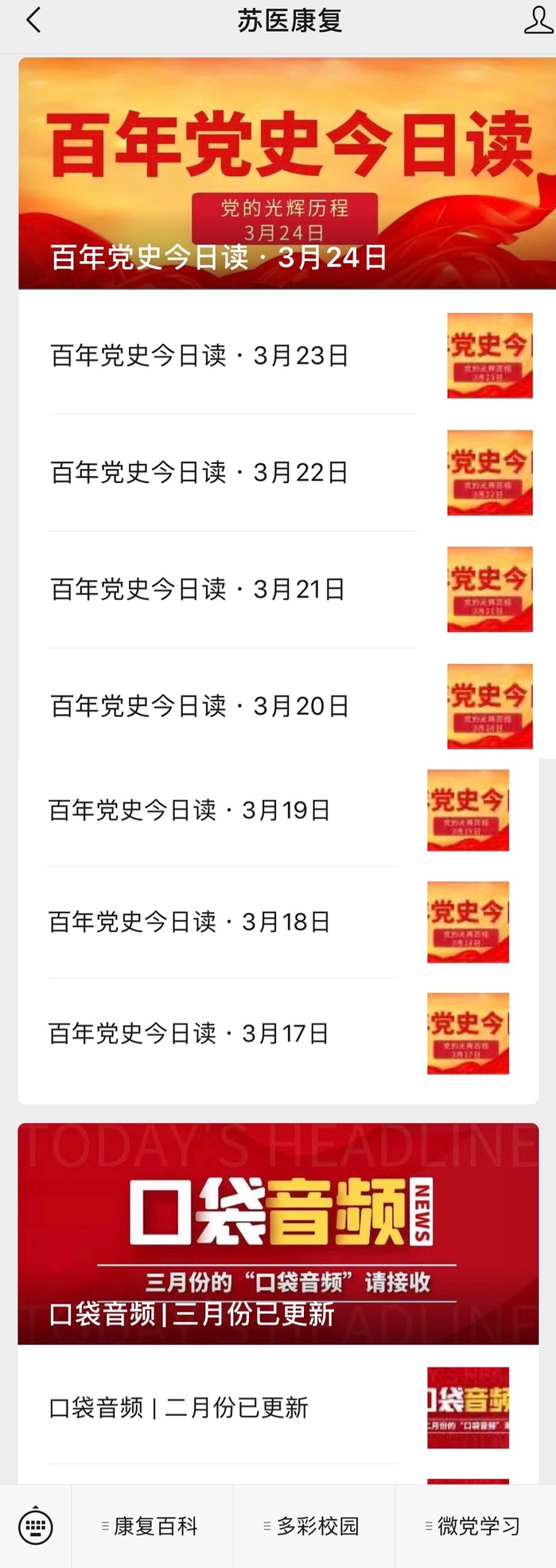Read 百年党史今日读 · 3月22日

(x=200, y=473)
